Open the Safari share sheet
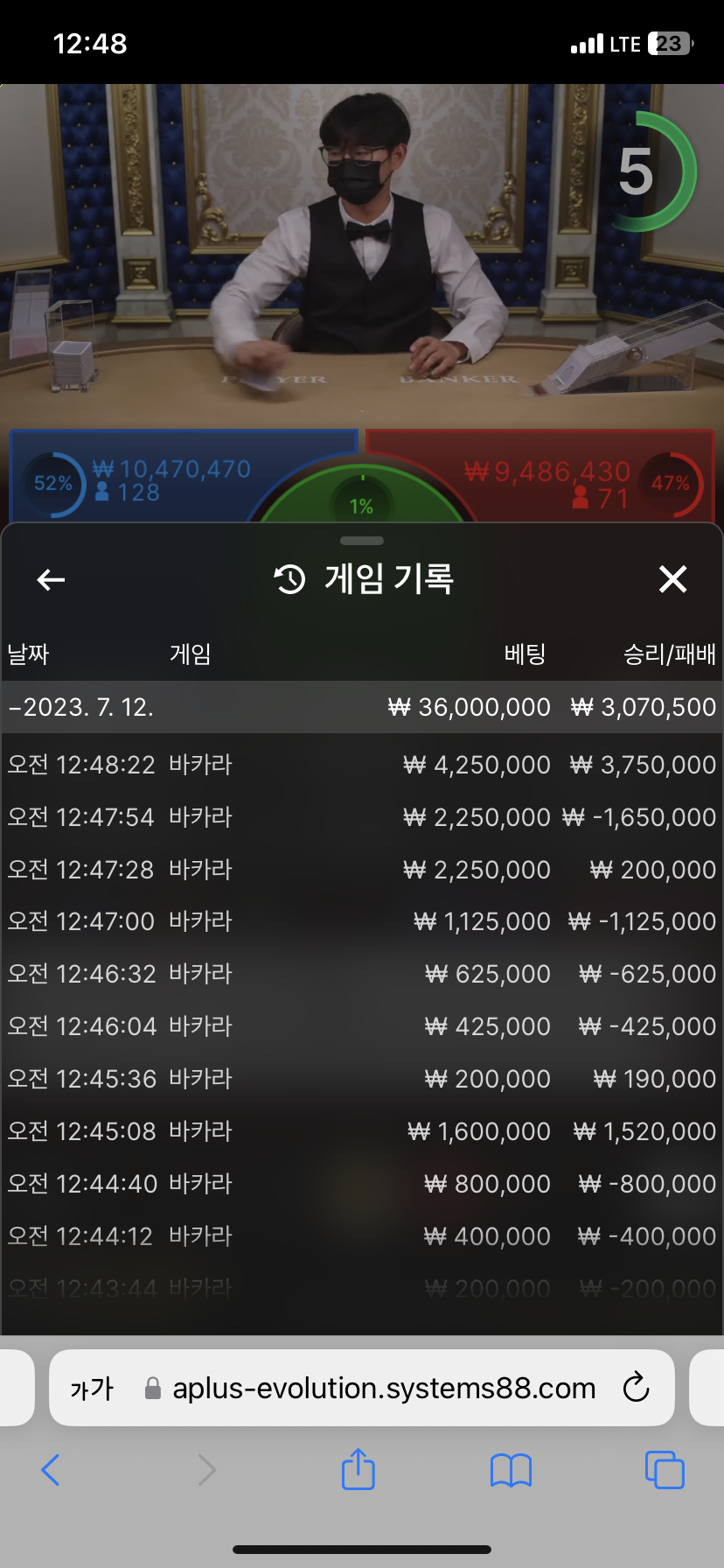 tap(359, 1468)
